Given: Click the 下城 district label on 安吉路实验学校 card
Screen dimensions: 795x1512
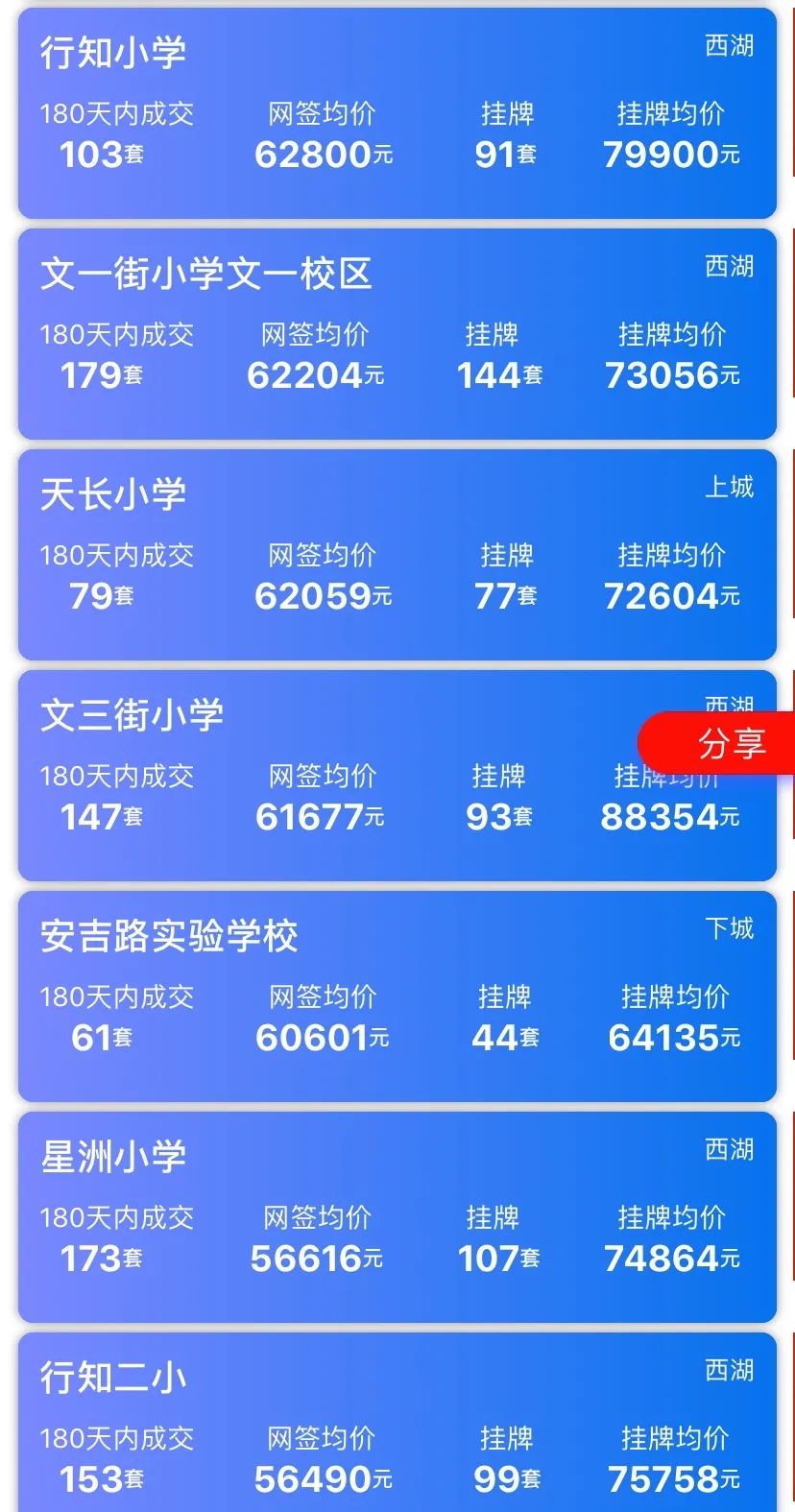Looking at the screenshot, I should [732, 926].
